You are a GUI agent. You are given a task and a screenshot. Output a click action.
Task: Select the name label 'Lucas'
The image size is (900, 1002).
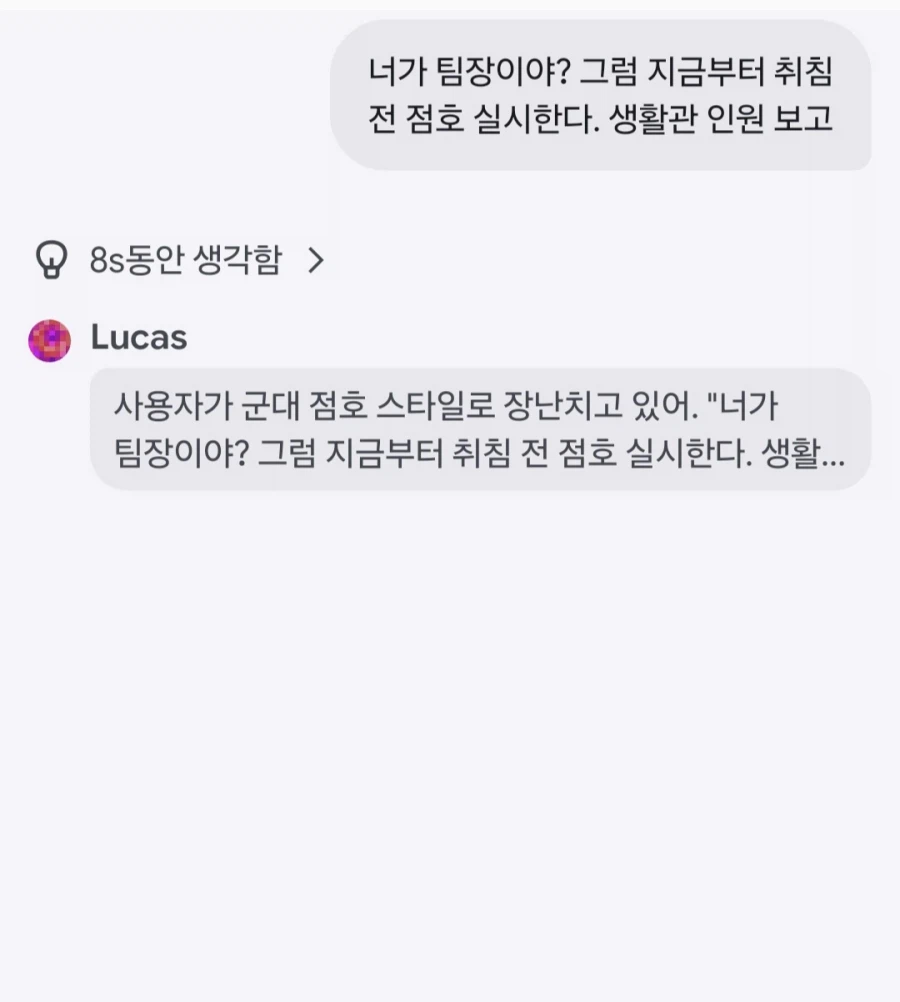[140, 338]
